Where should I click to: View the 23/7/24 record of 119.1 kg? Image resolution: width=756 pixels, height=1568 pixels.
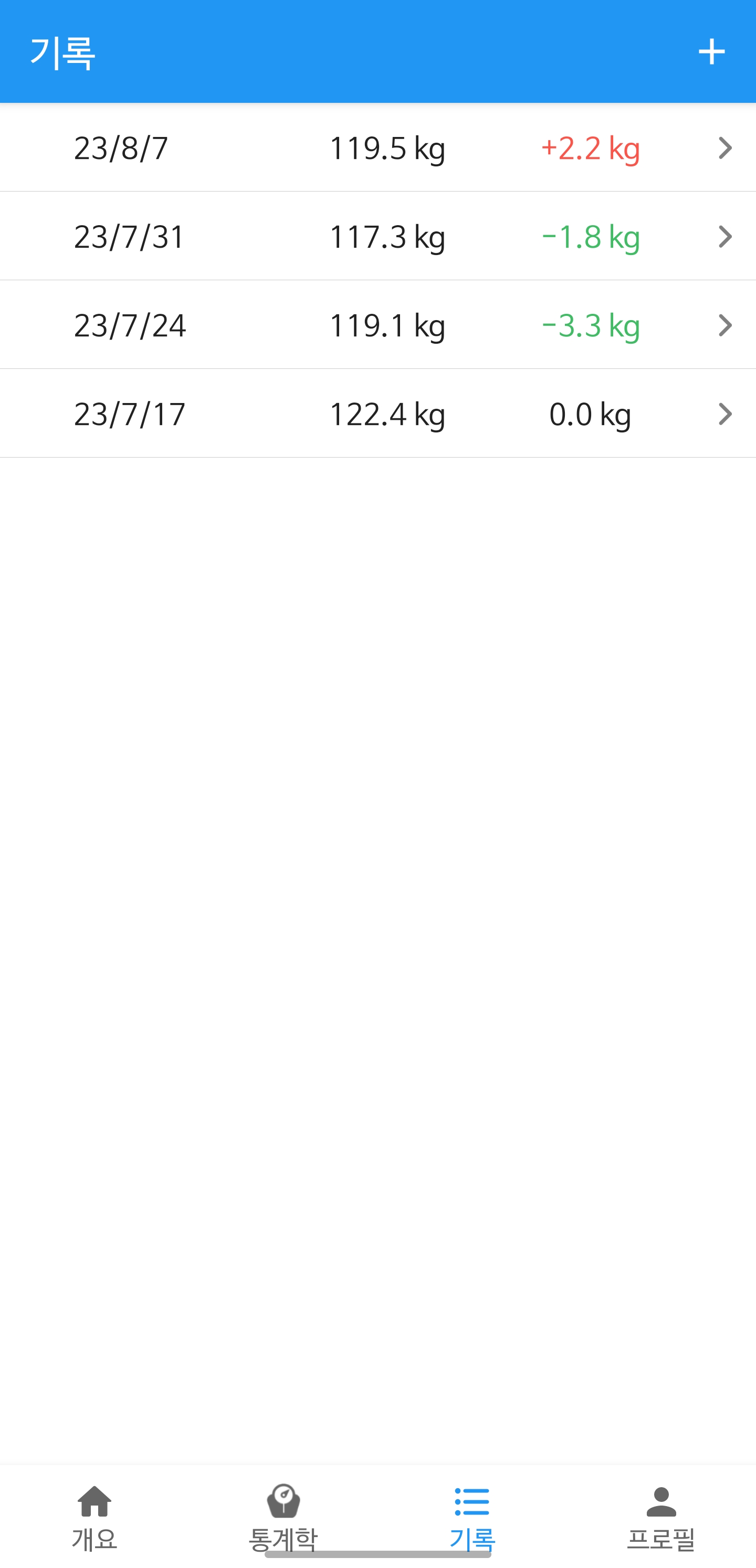point(377,325)
